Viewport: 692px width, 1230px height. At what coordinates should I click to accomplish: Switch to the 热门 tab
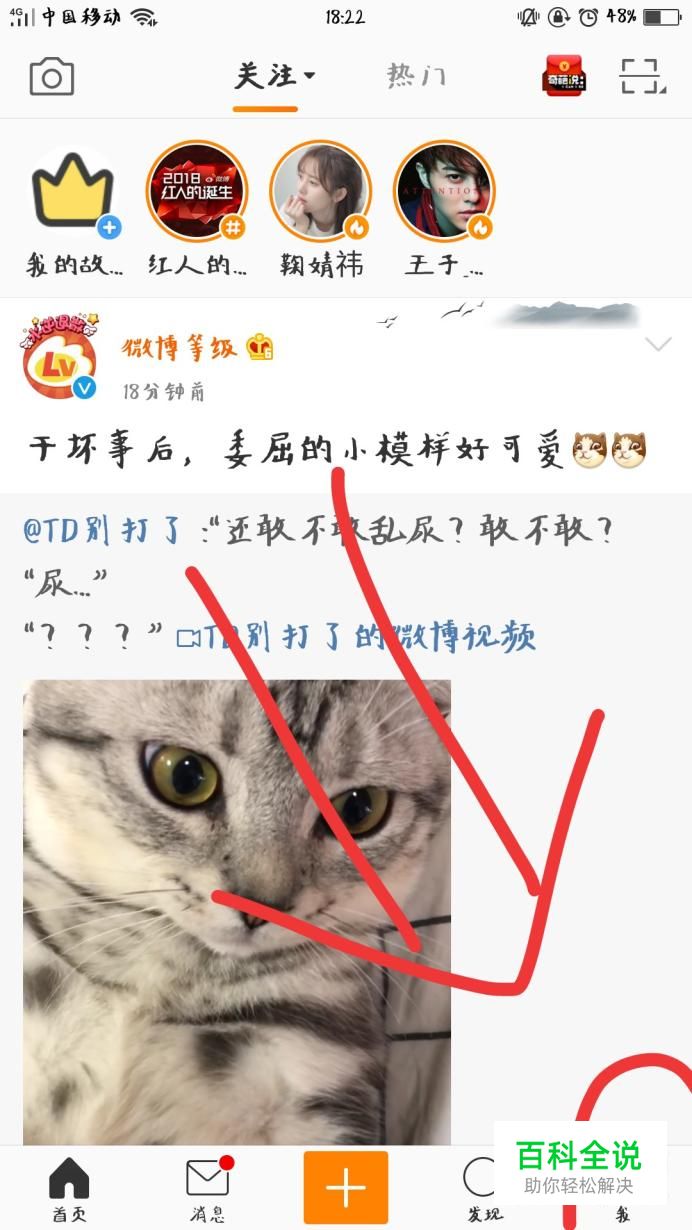(x=416, y=76)
